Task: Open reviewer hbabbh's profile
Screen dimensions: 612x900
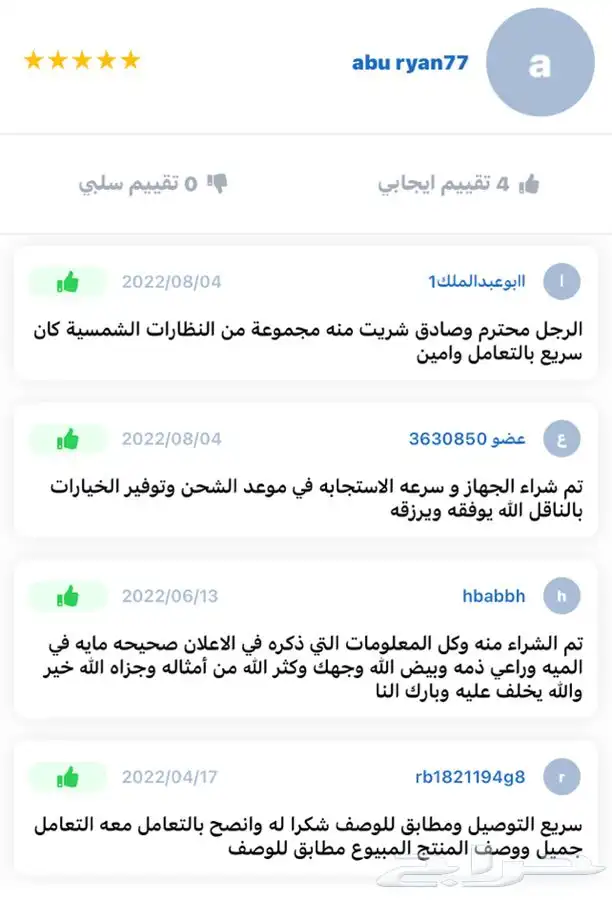Action: coord(494,596)
